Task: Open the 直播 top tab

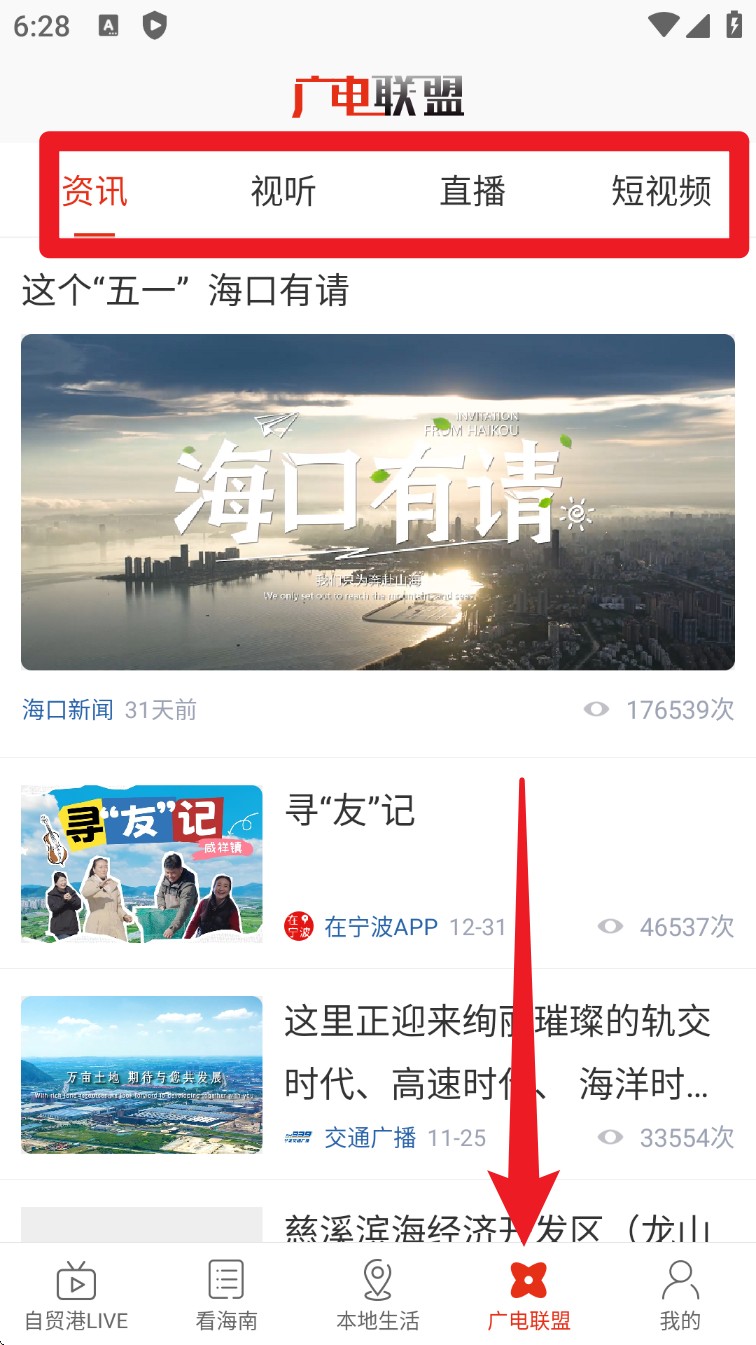Action: point(472,191)
